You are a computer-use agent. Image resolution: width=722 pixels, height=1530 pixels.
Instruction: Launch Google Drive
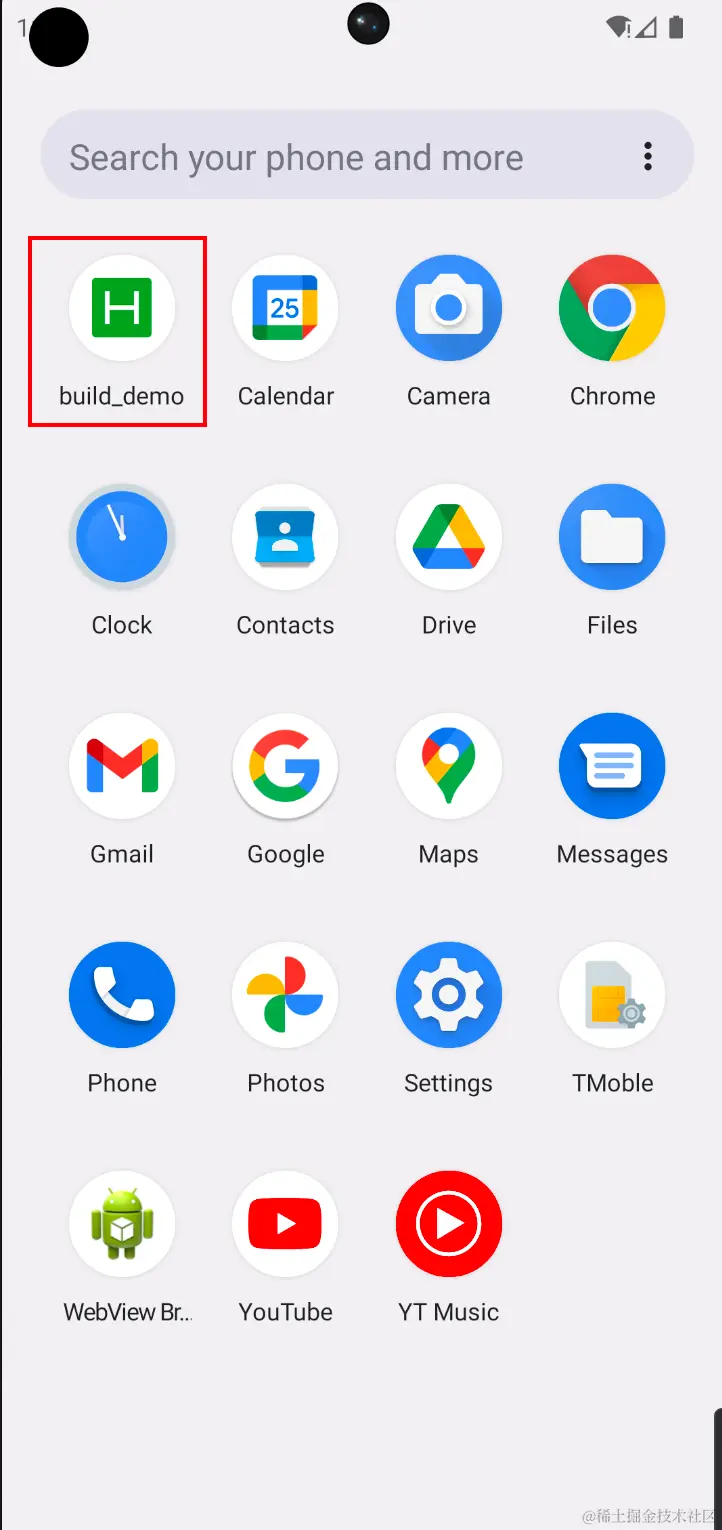click(x=449, y=537)
